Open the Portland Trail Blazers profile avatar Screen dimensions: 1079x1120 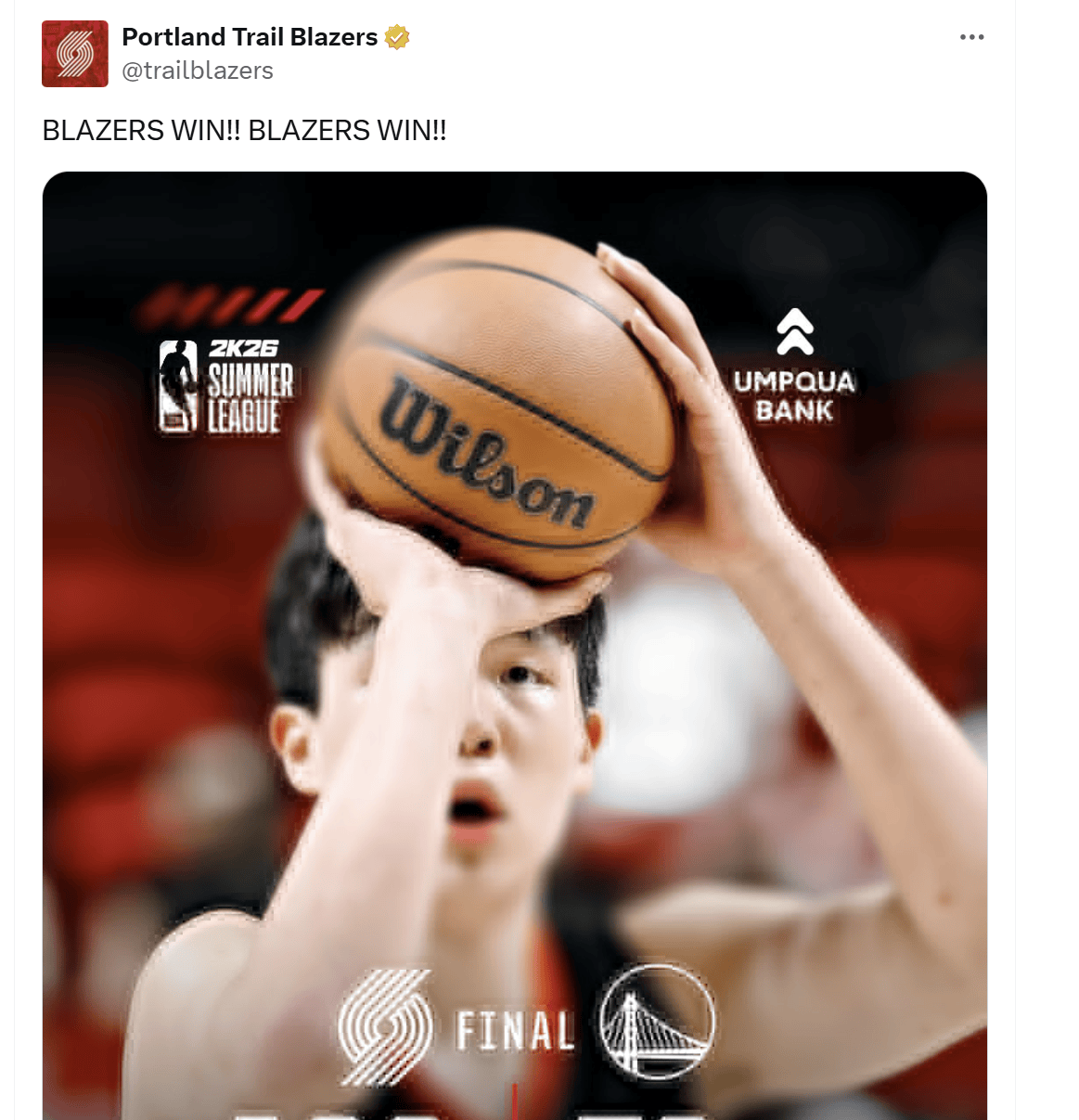coord(74,54)
